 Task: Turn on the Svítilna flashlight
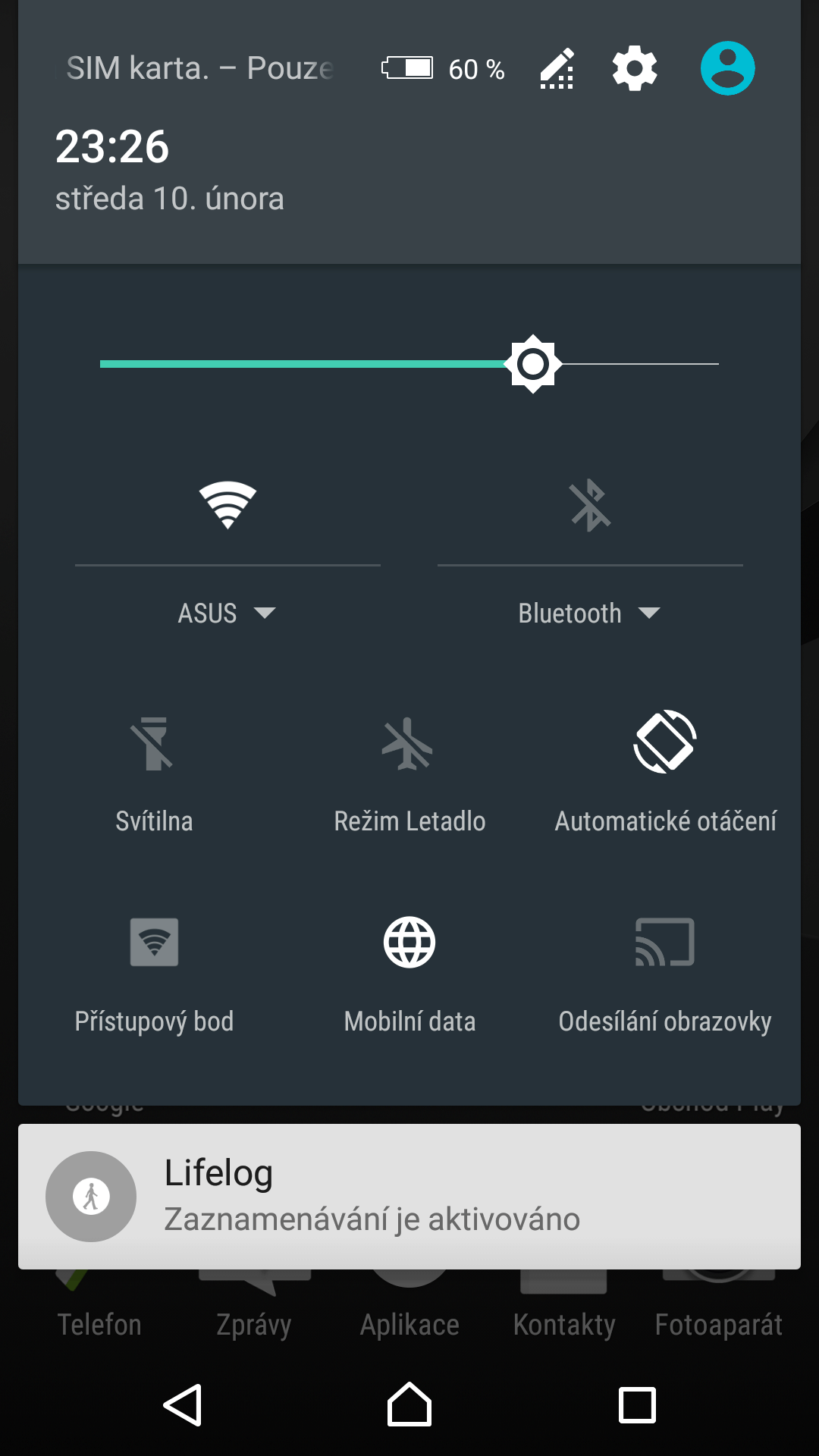(154, 773)
